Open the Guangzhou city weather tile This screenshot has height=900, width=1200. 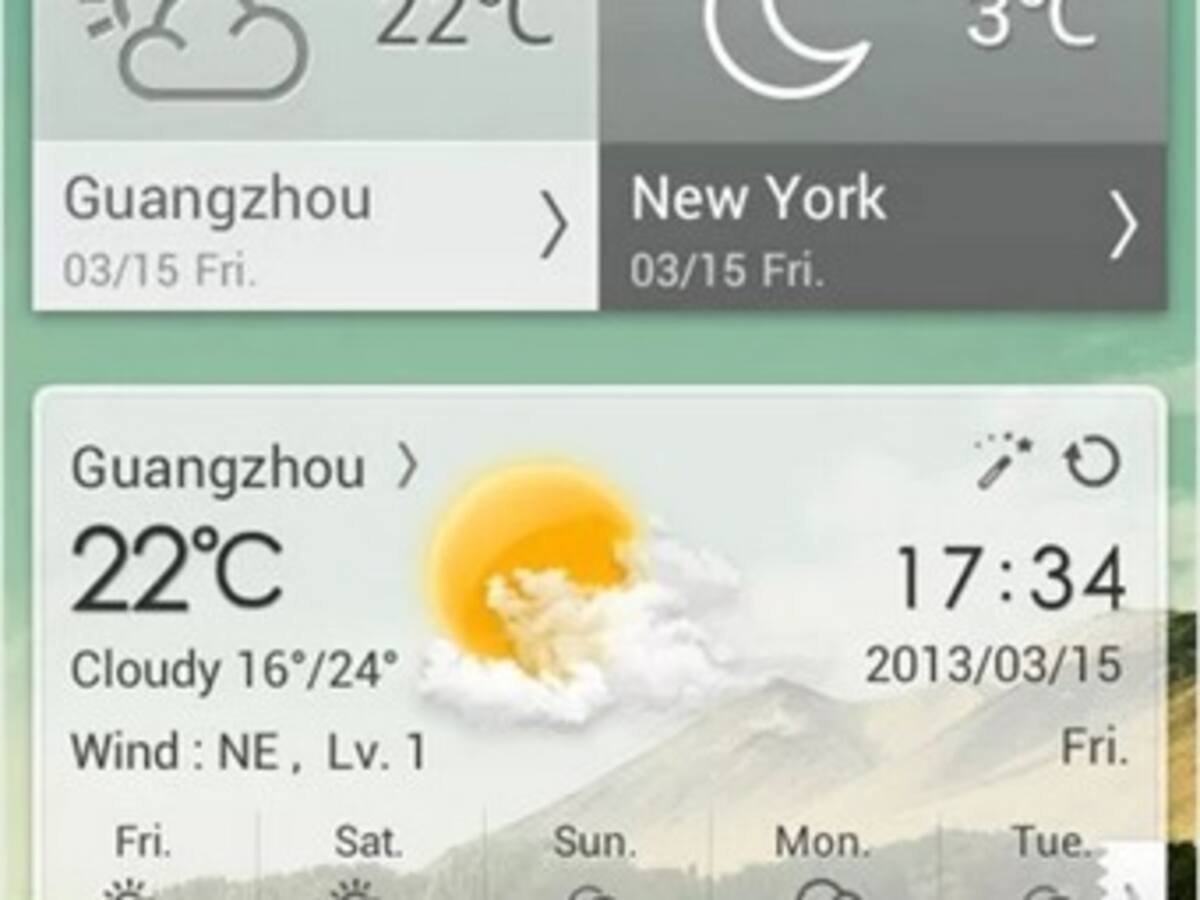click(x=316, y=228)
